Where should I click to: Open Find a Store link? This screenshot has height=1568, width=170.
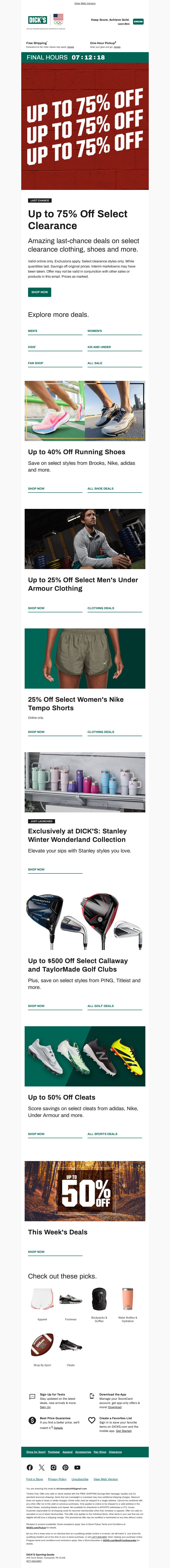pyautogui.click(x=35, y=1479)
